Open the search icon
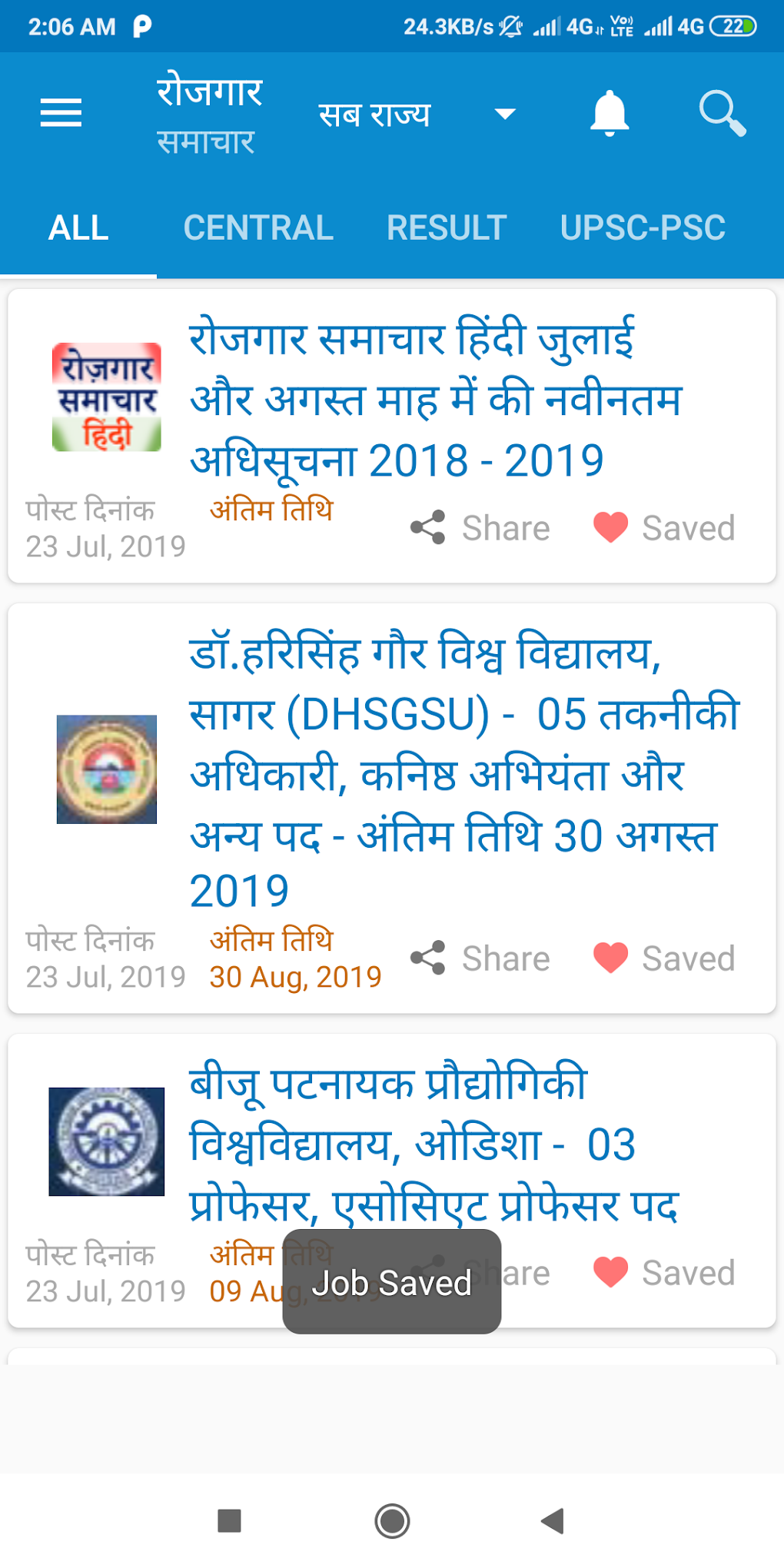Image resolution: width=784 pixels, height=1568 pixels. (x=722, y=114)
